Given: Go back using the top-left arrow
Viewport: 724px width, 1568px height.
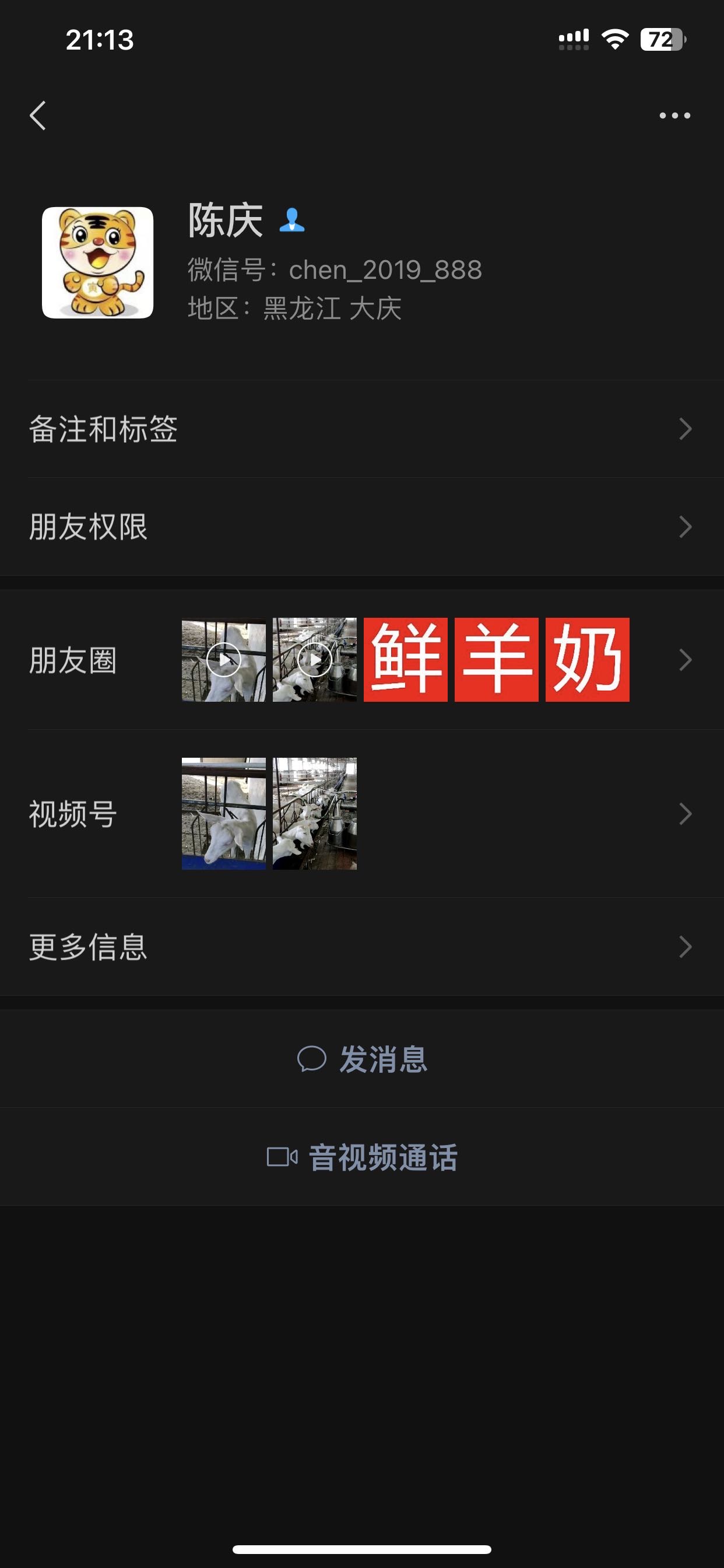Looking at the screenshot, I should (38, 116).
